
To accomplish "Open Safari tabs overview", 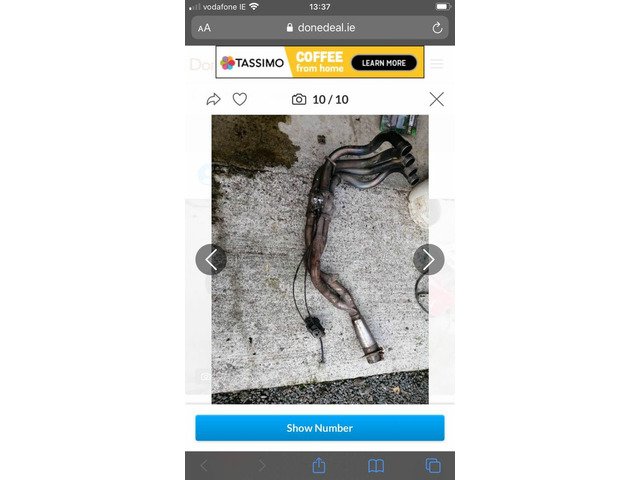I will (x=433, y=466).
